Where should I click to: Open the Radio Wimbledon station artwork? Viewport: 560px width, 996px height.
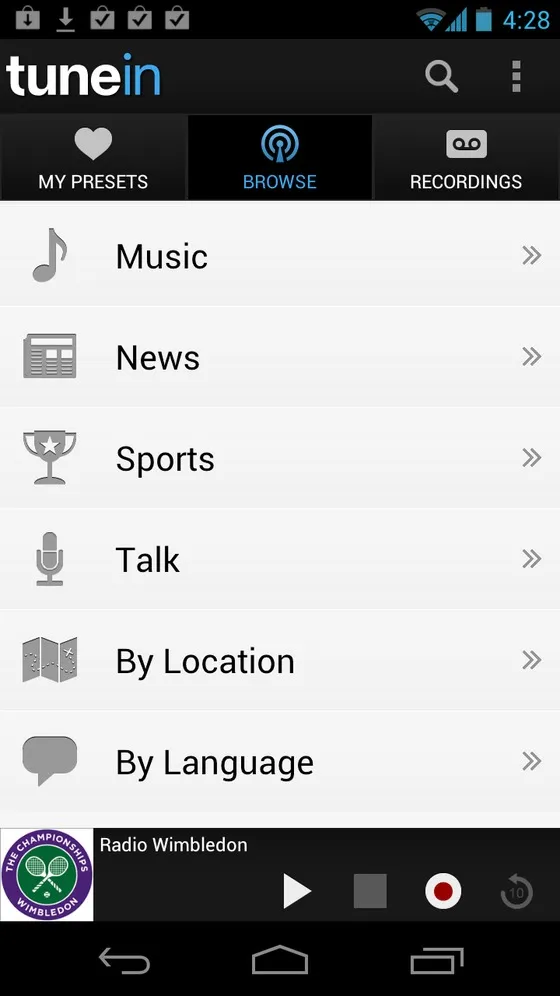(x=47, y=875)
